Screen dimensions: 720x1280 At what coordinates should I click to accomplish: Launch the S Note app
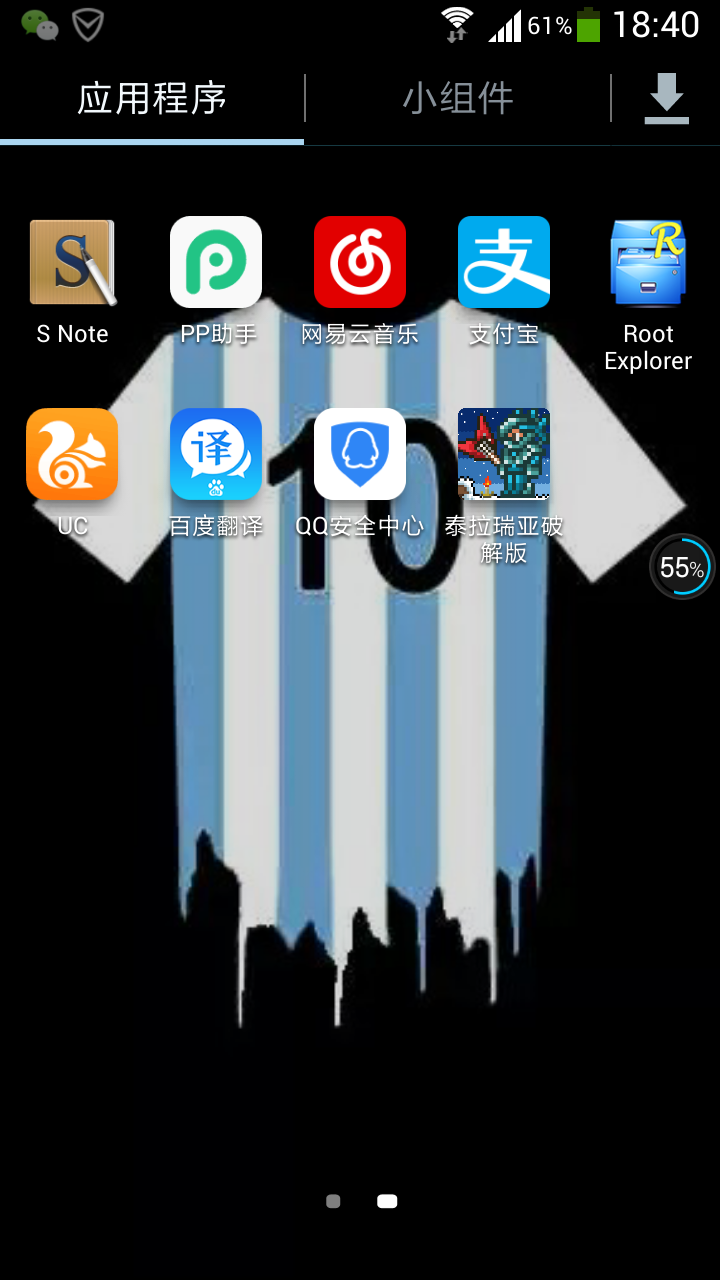click(x=72, y=263)
